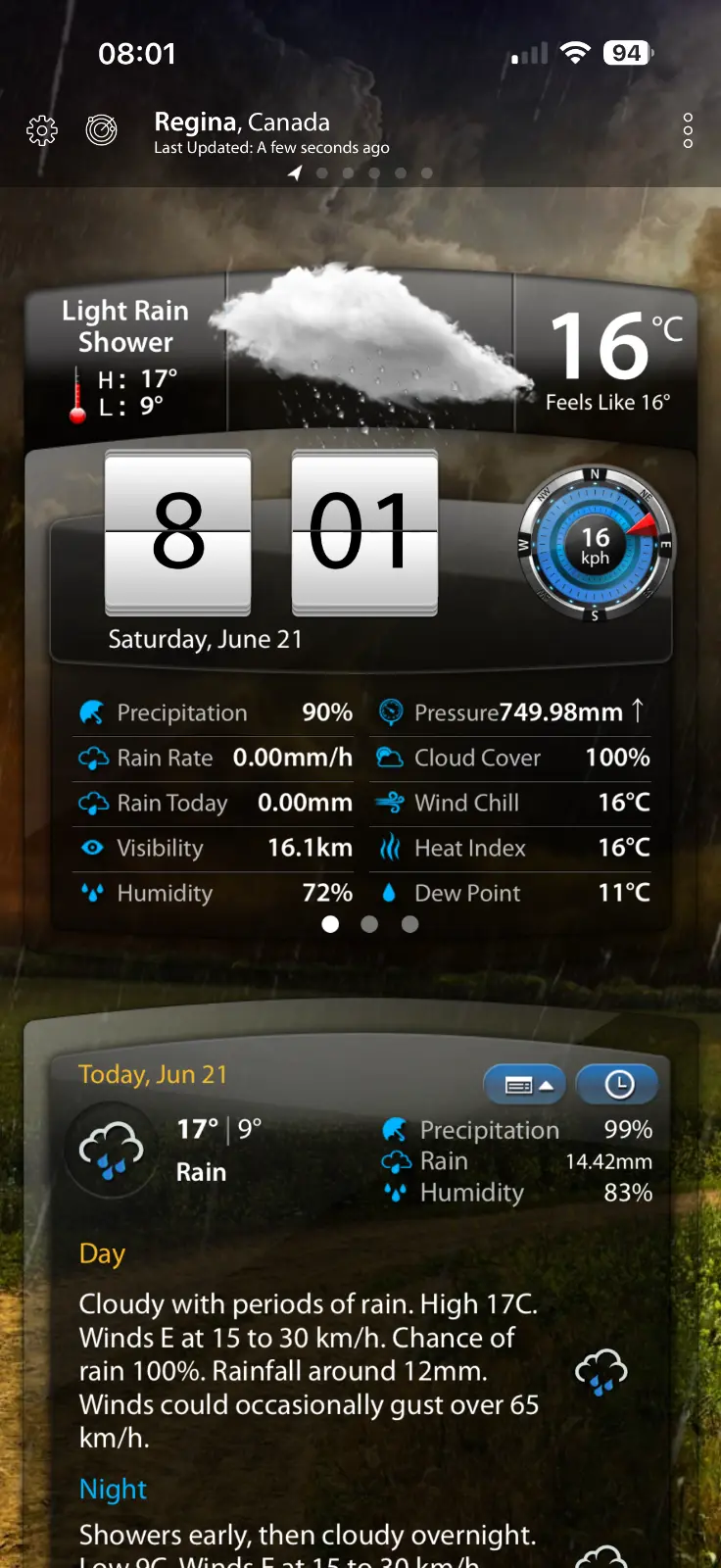Open the settings gear
The width and height of the screenshot is (721, 1568).
42,130
